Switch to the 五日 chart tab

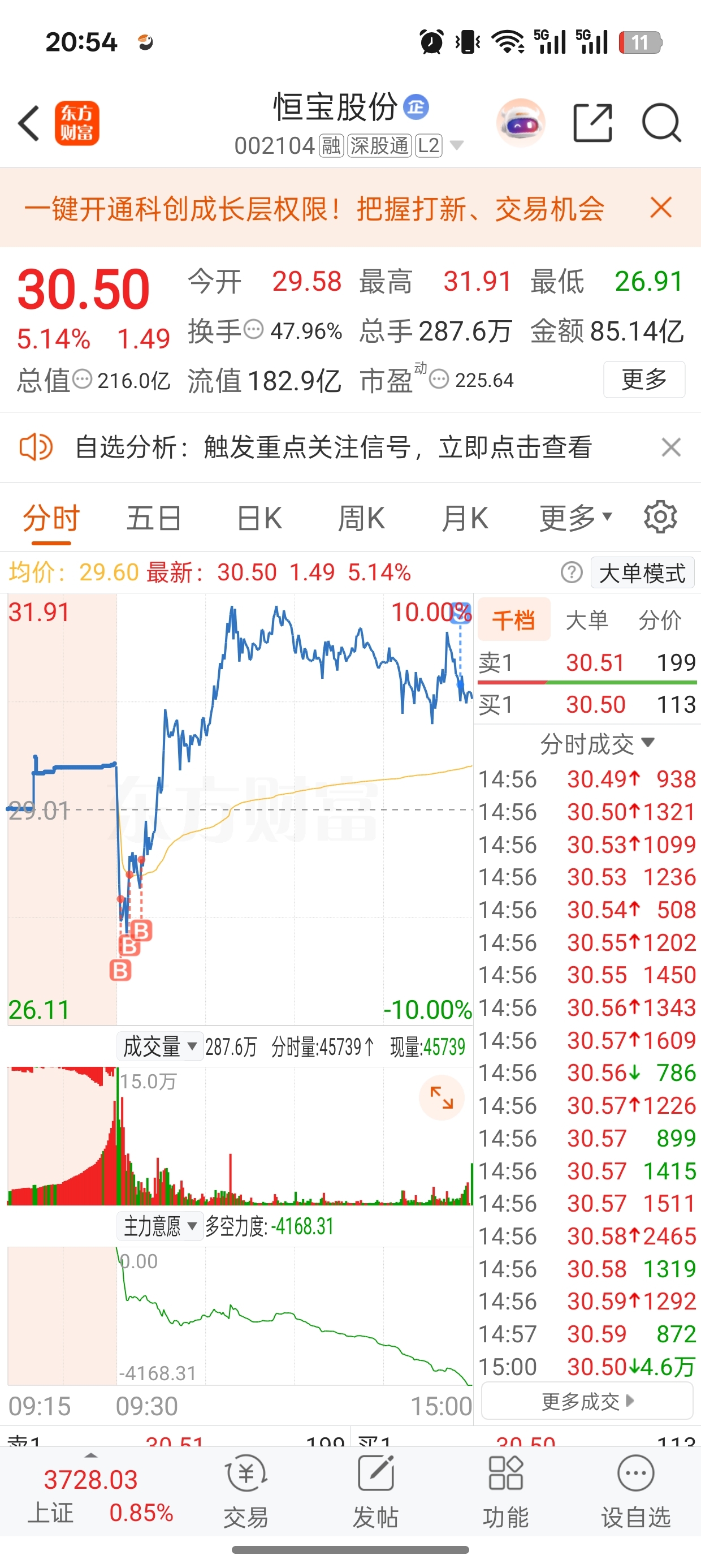pyautogui.click(x=154, y=519)
